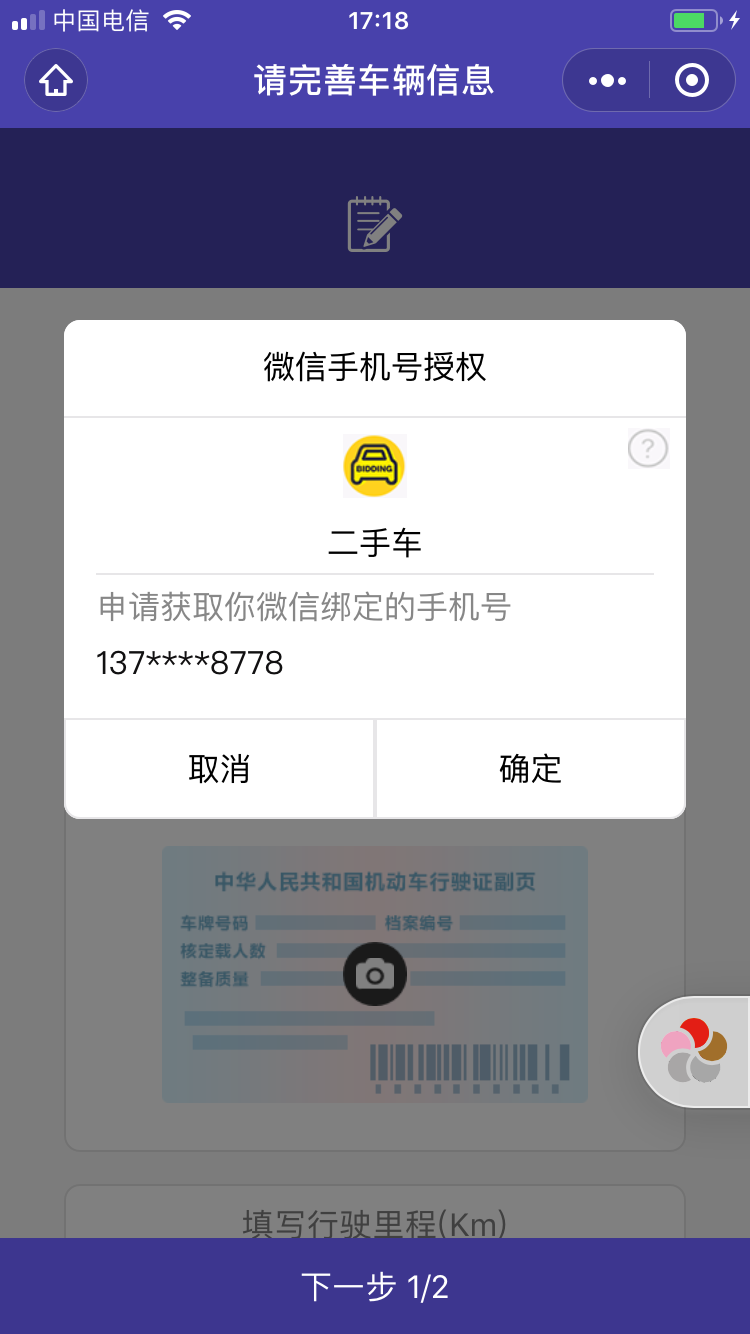
Task: Select the phone number 137****8778
Action: click(x=188, y=663)
